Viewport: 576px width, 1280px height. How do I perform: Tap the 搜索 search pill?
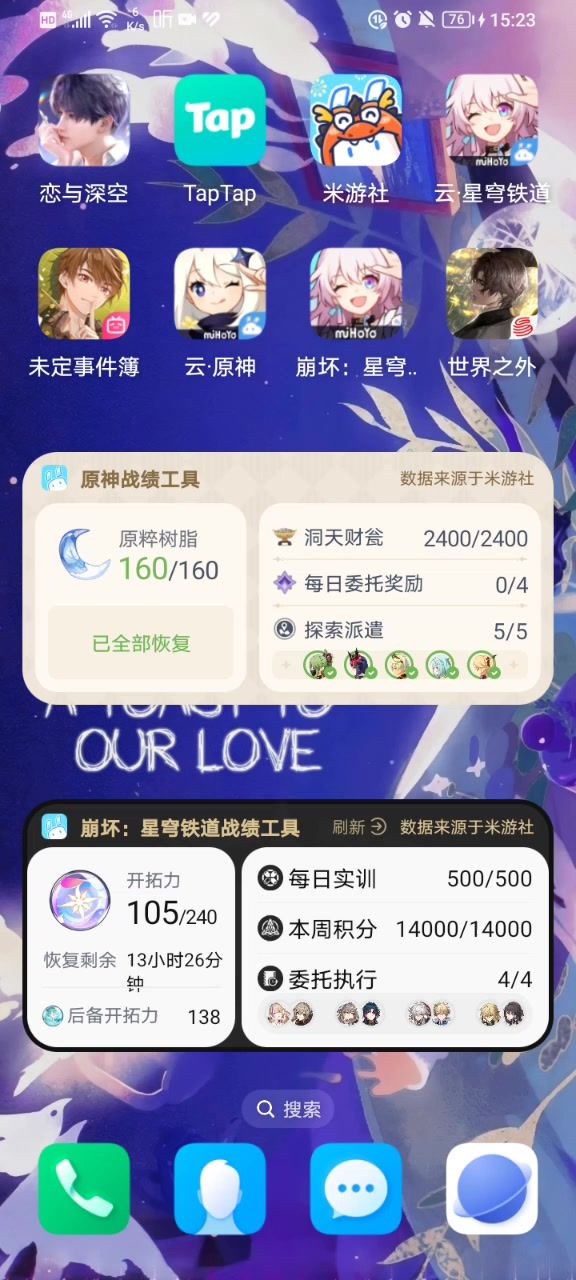point(288,1109)
